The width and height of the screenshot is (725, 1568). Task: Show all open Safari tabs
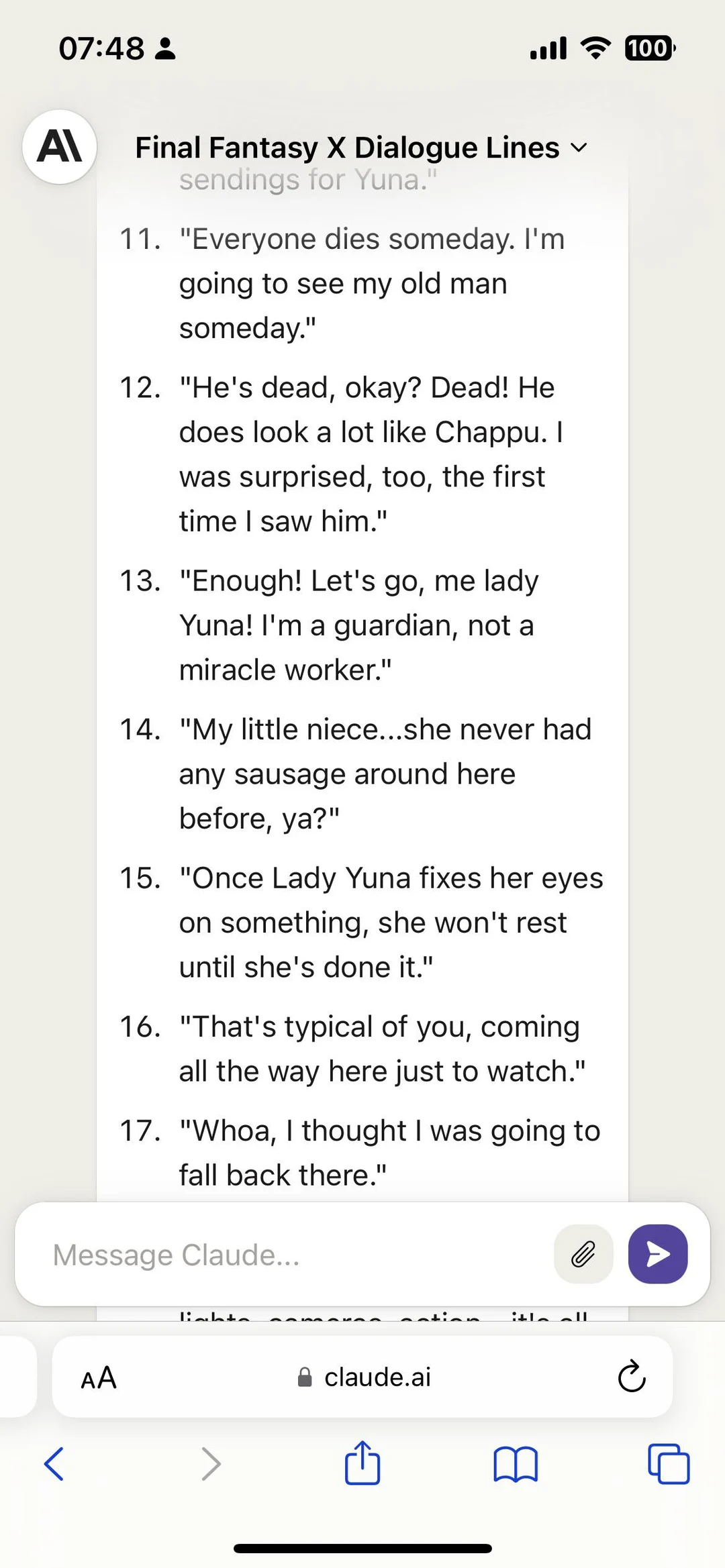669,1463
